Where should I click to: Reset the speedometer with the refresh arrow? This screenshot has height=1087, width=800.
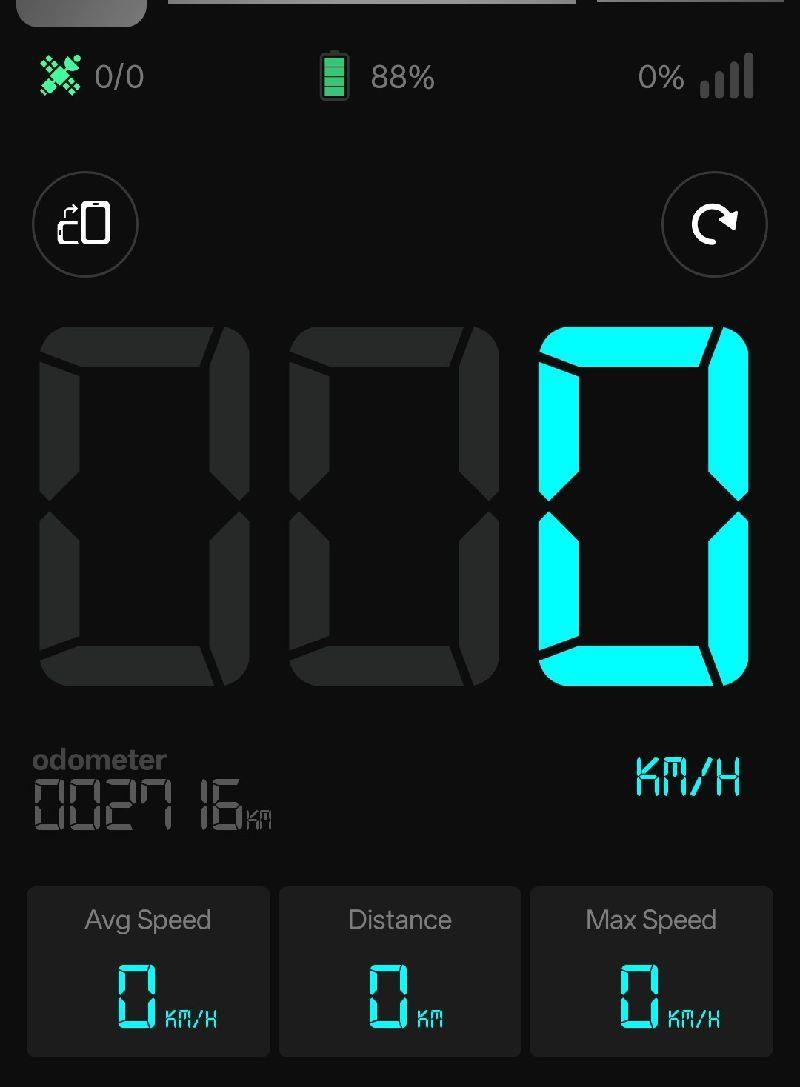[x=714, y=224]
